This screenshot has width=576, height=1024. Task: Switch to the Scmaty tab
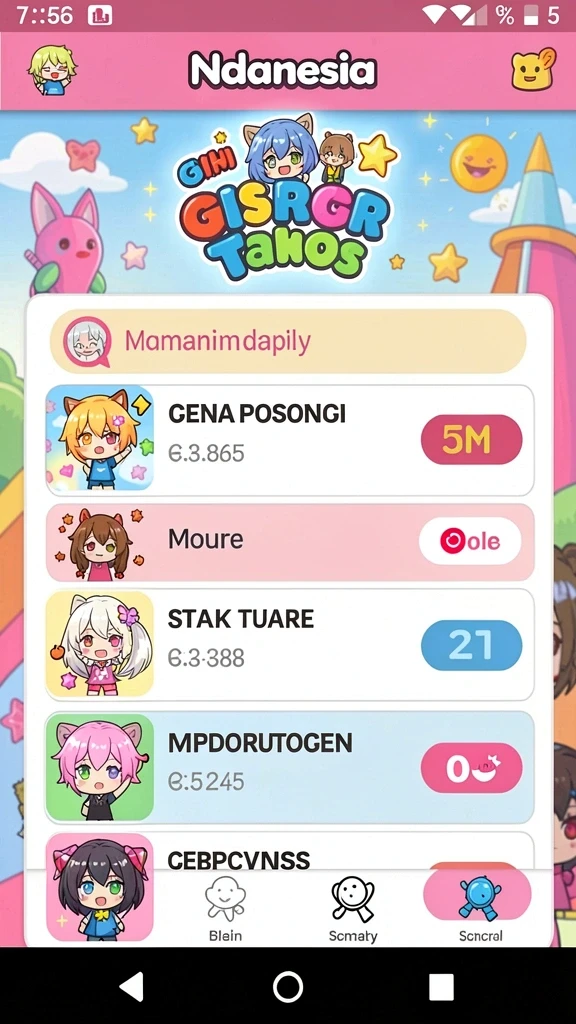point(353,909)
